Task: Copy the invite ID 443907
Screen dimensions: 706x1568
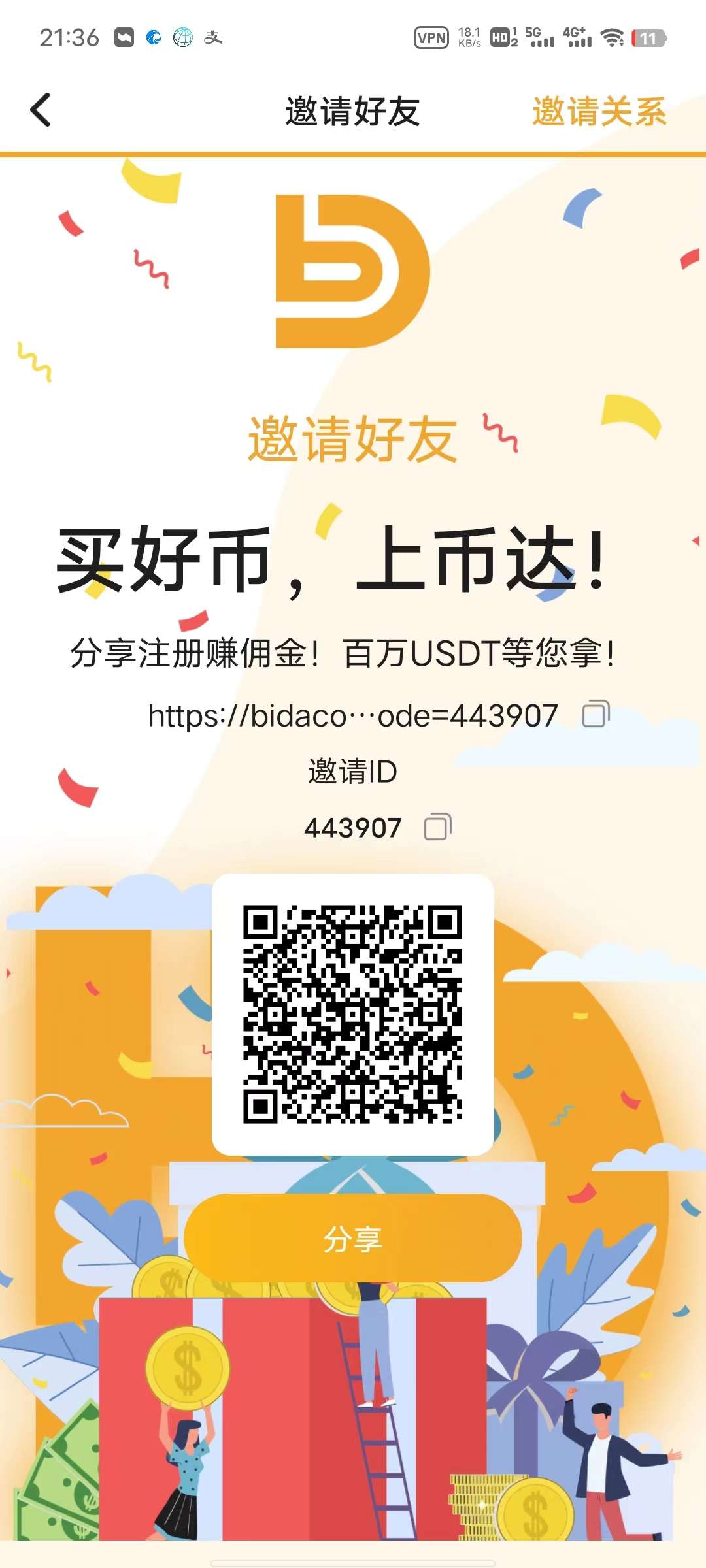Action: point(437,827)
